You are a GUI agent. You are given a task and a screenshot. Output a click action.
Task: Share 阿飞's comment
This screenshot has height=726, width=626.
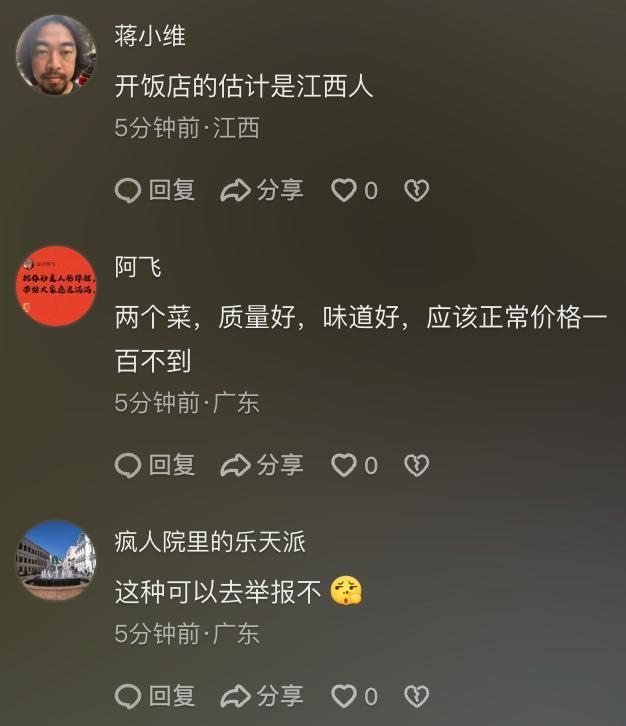[262, 465]
